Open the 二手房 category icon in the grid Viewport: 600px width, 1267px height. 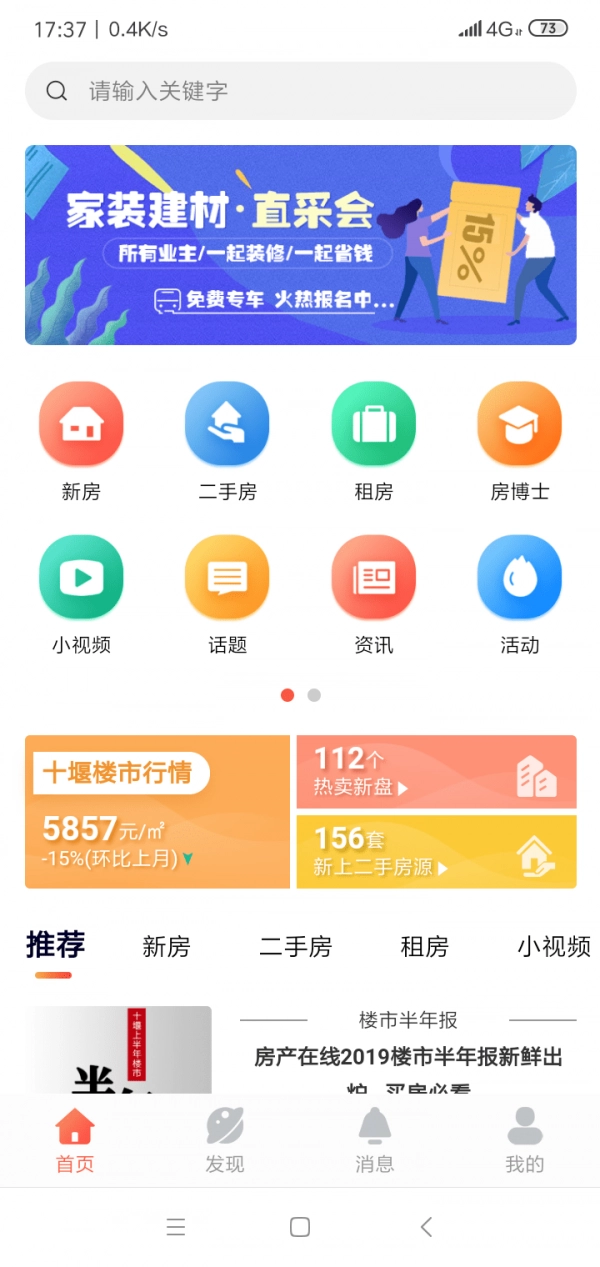227,424
